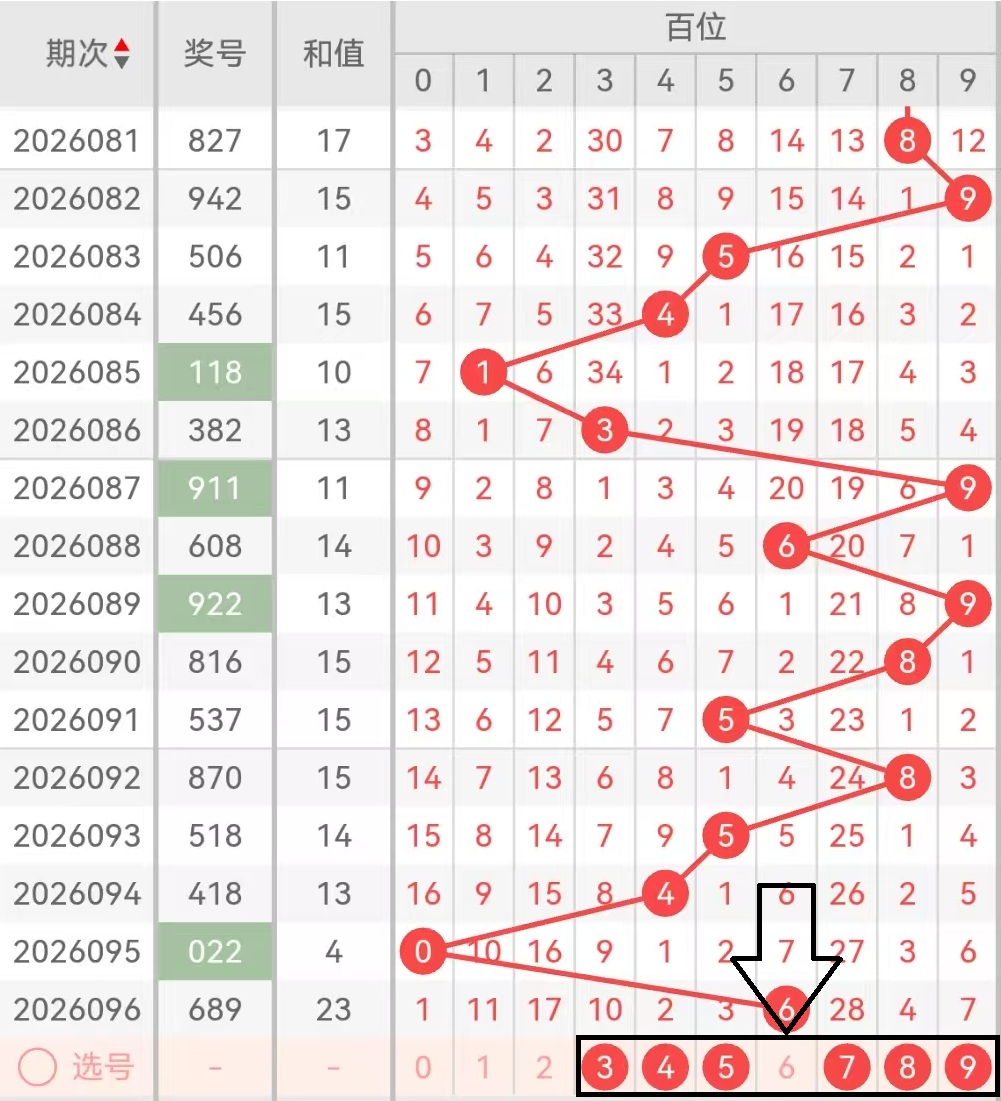
Task: Deselect red ball 9 in the 选号 row
Action: pos(967,1067)
